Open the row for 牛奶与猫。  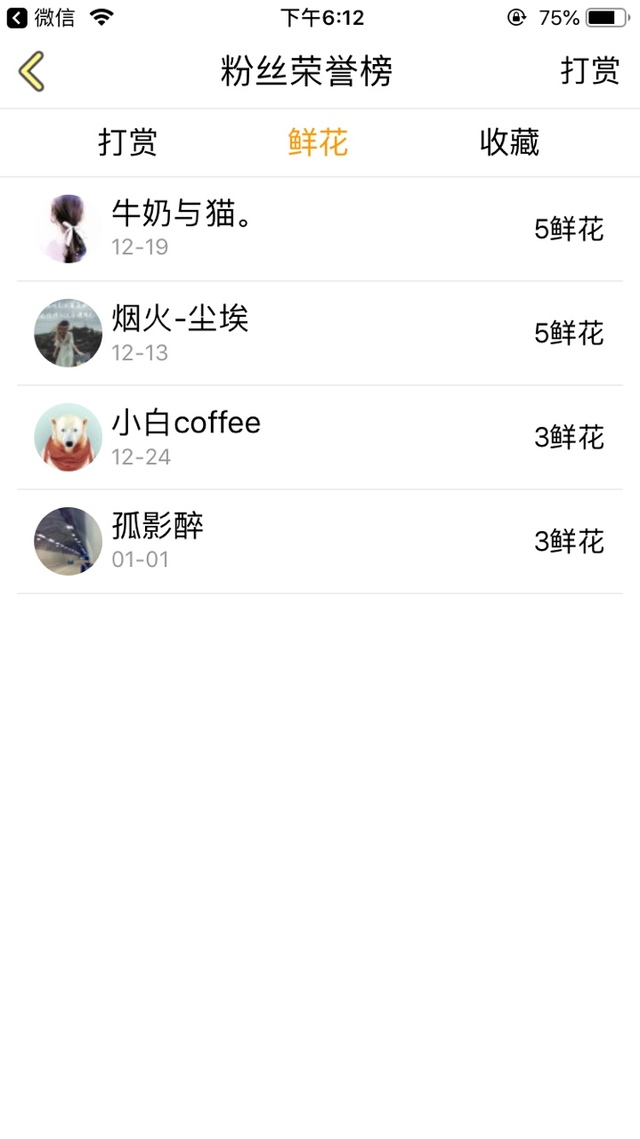click(320, 229)
